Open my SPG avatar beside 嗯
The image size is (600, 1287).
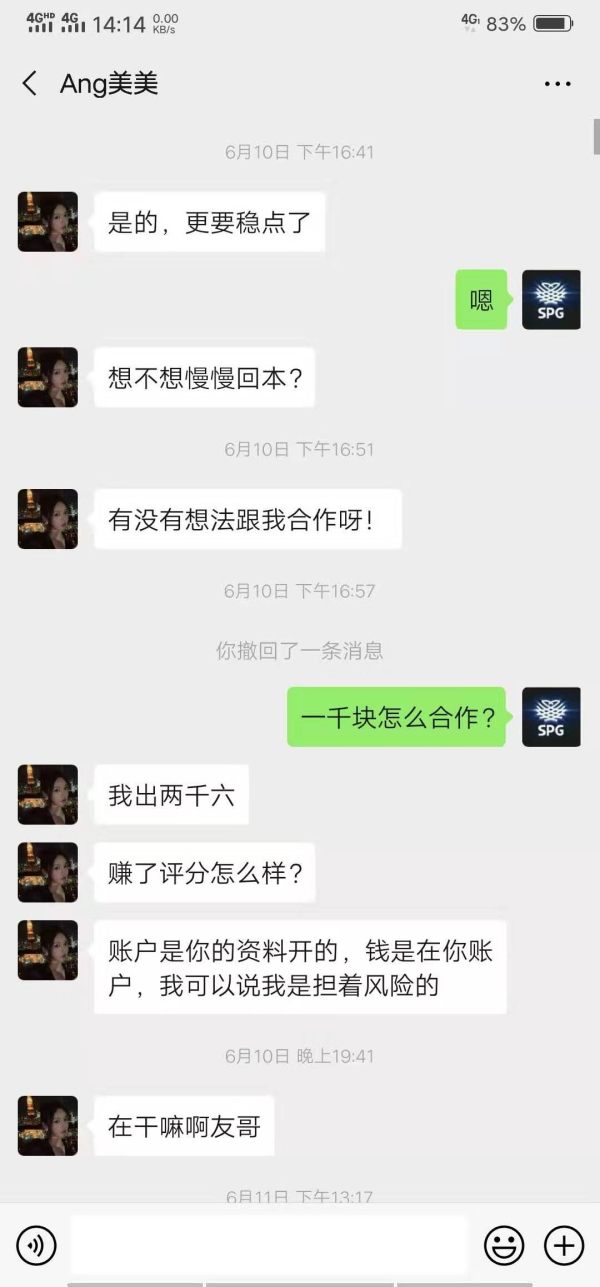point(551,300)
